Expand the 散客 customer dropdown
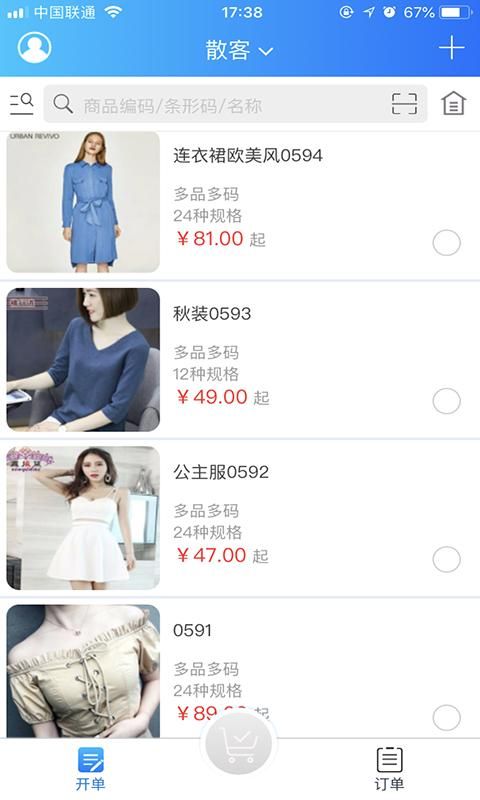Viewport: 480px width, 800px height. [x=239, y=51]
